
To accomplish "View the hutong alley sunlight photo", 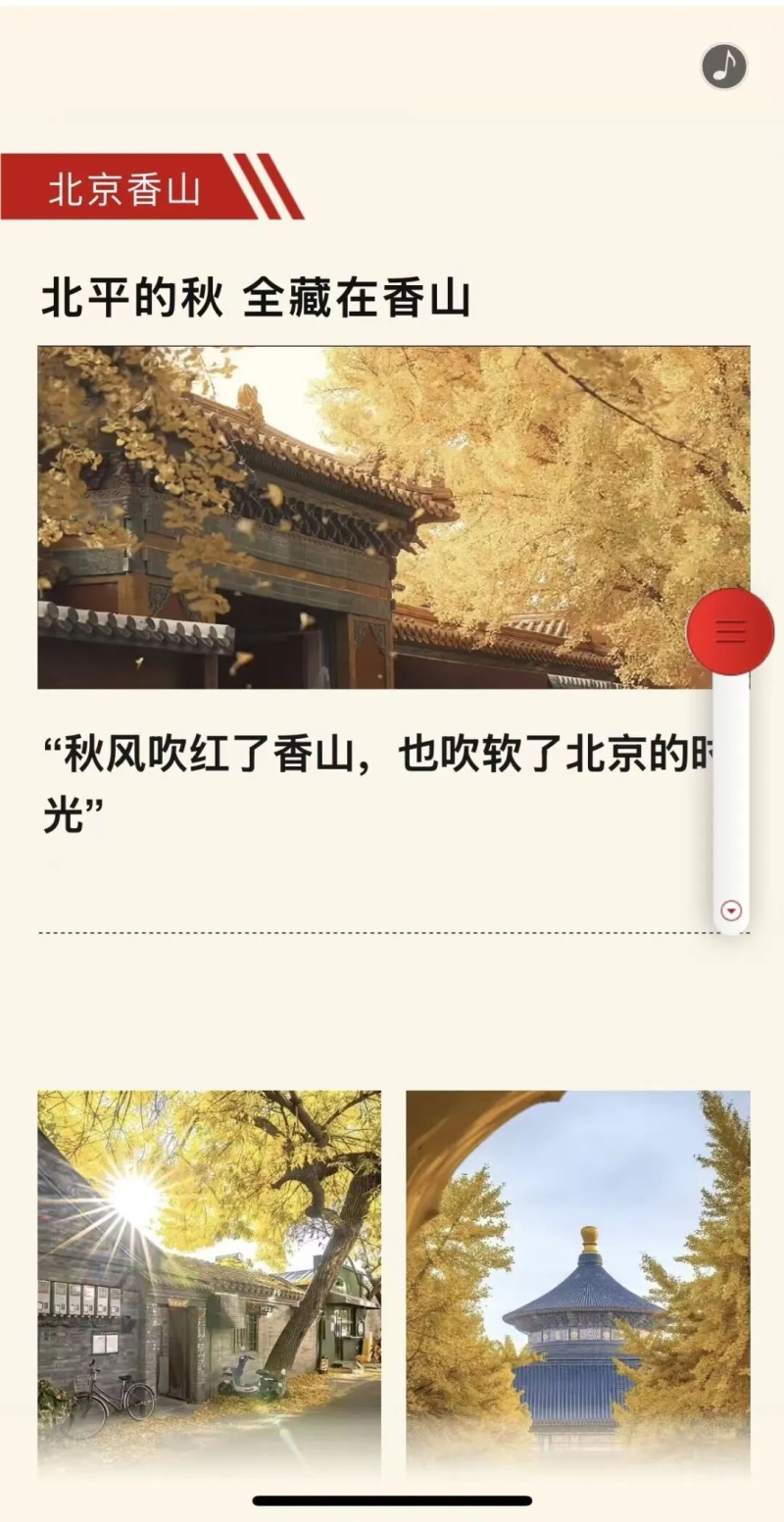I will 209,1279.
